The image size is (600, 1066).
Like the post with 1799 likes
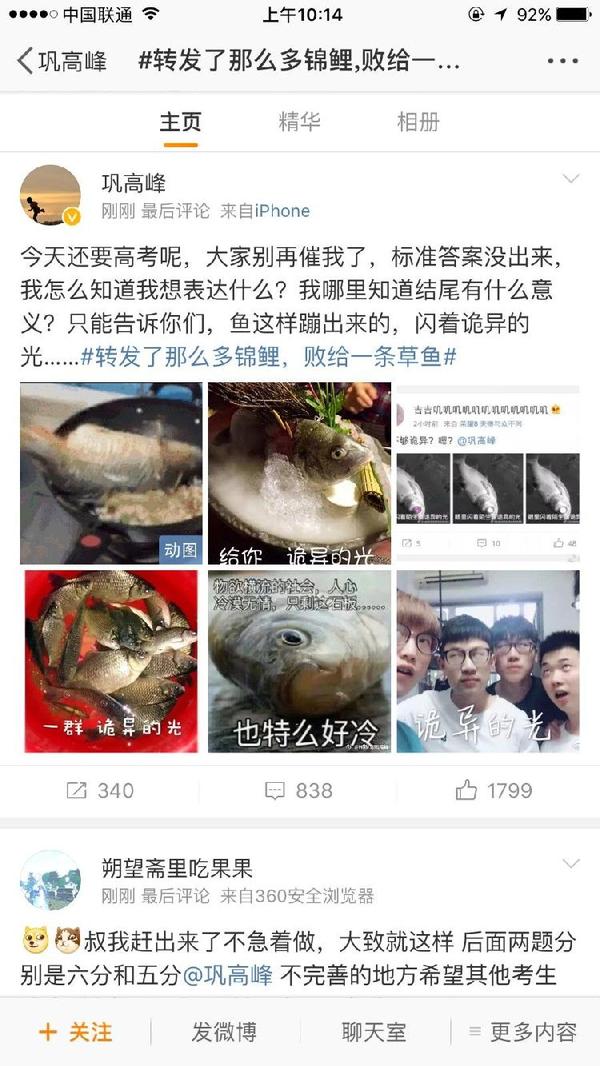tap(495, 790)
